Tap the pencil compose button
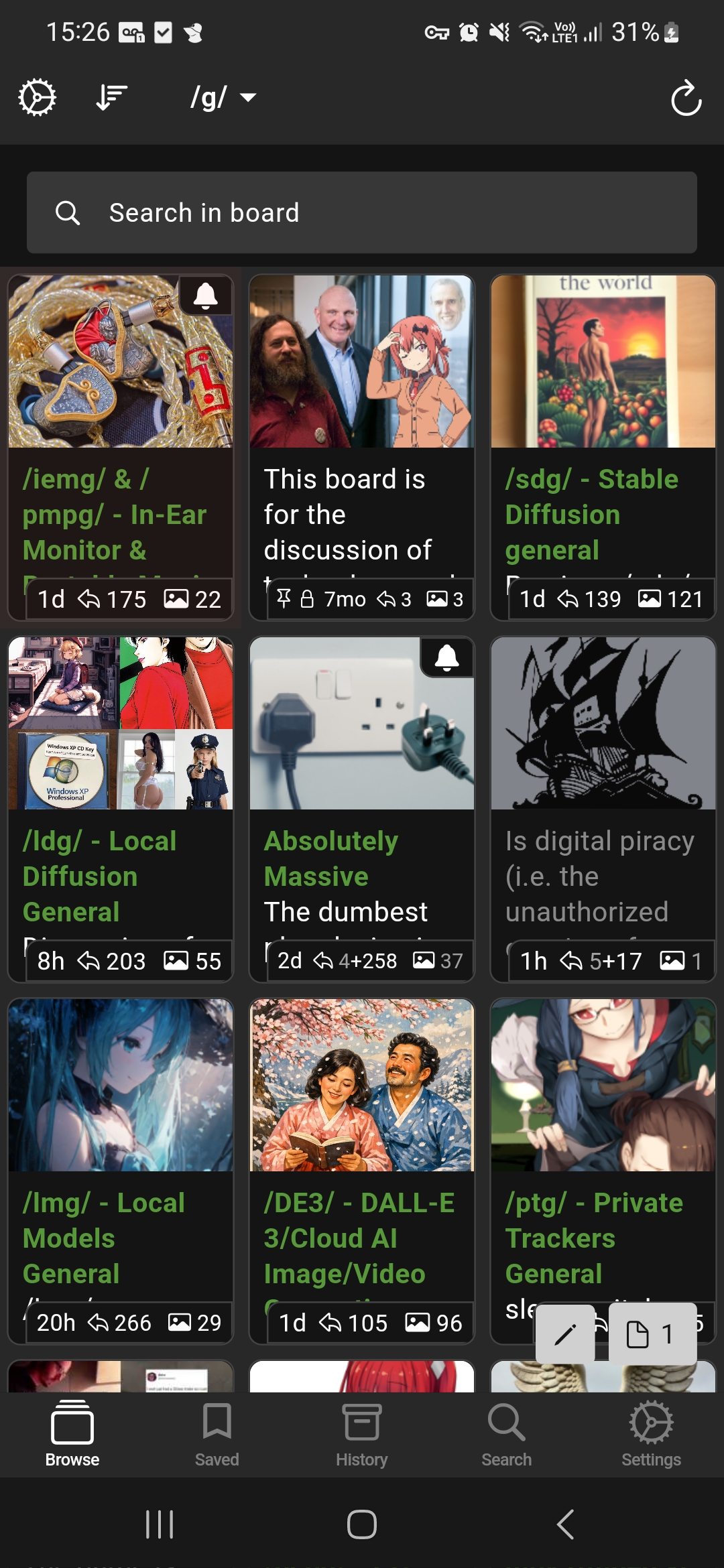Image resolution: width=724 pixels, height=1568 pixels. (565, 1333)
